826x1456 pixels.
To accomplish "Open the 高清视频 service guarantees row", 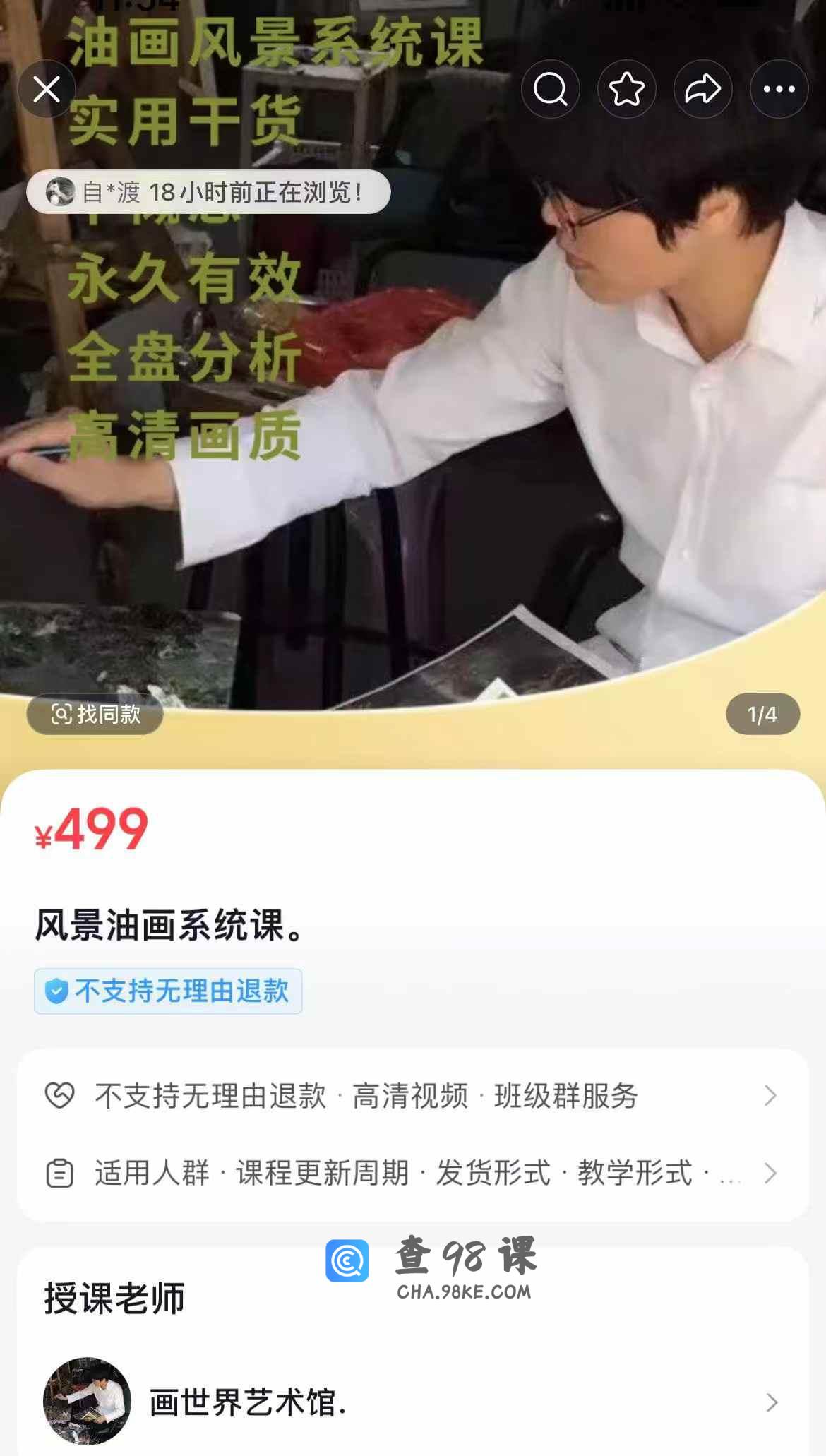I will pos(412,1096).
